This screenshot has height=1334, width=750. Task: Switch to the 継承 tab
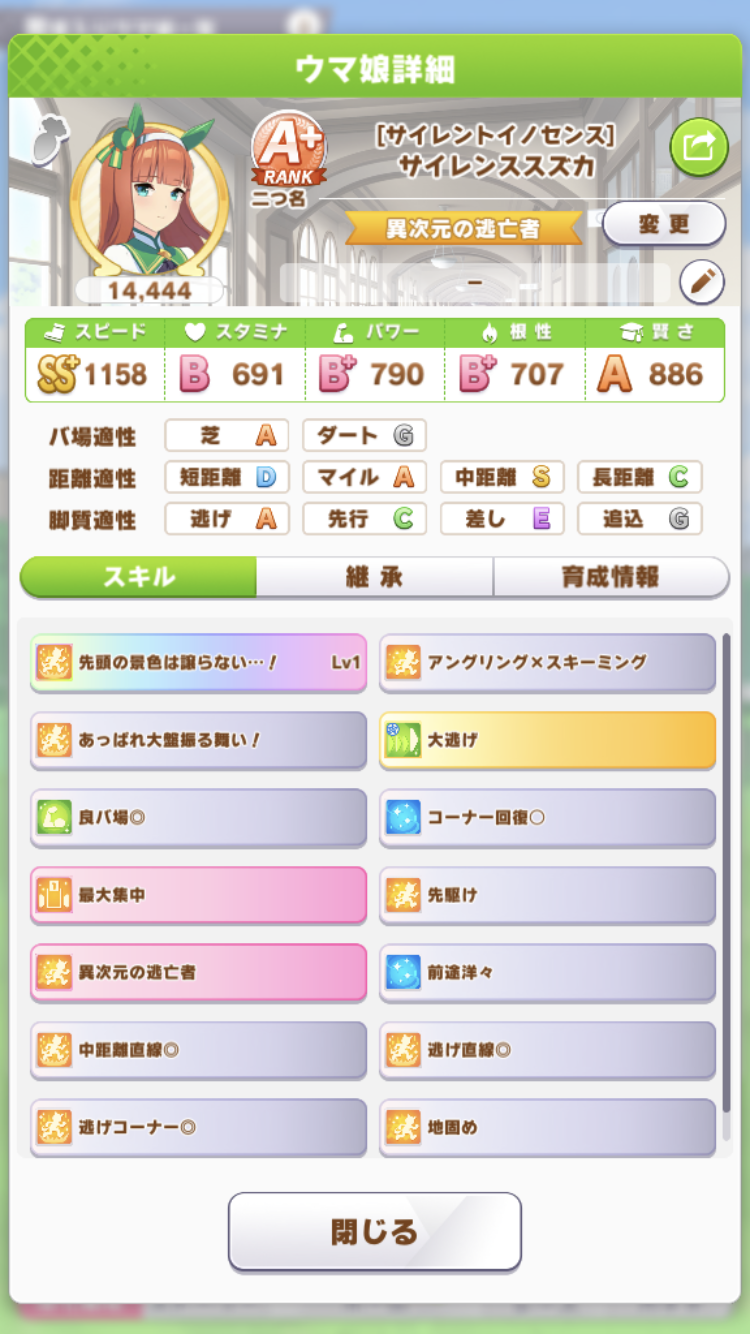click(374, 577)
